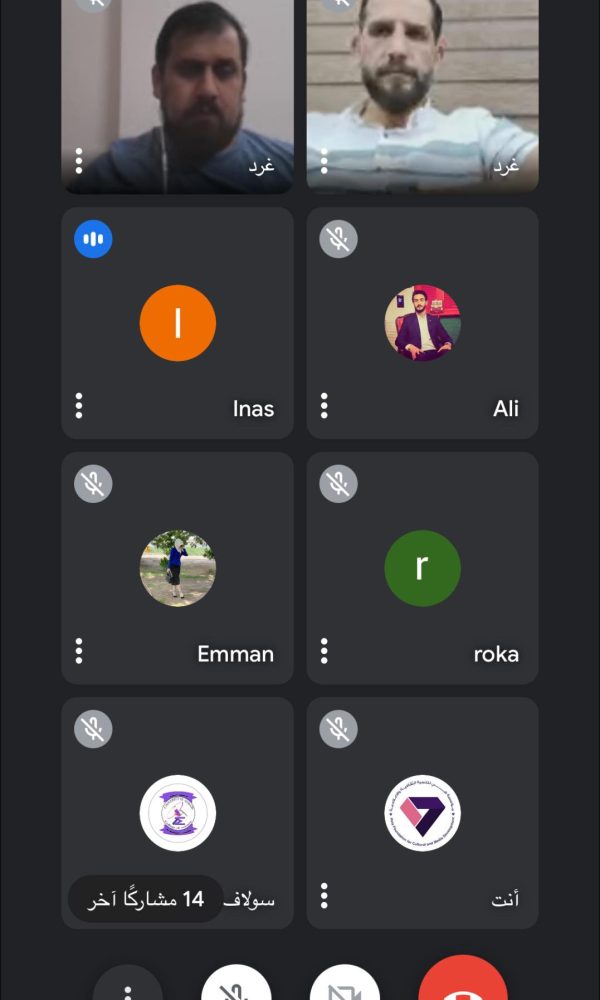Open roka's participant options menu
The height and width of the screenshot is (1000, 600).
[324, 651]
